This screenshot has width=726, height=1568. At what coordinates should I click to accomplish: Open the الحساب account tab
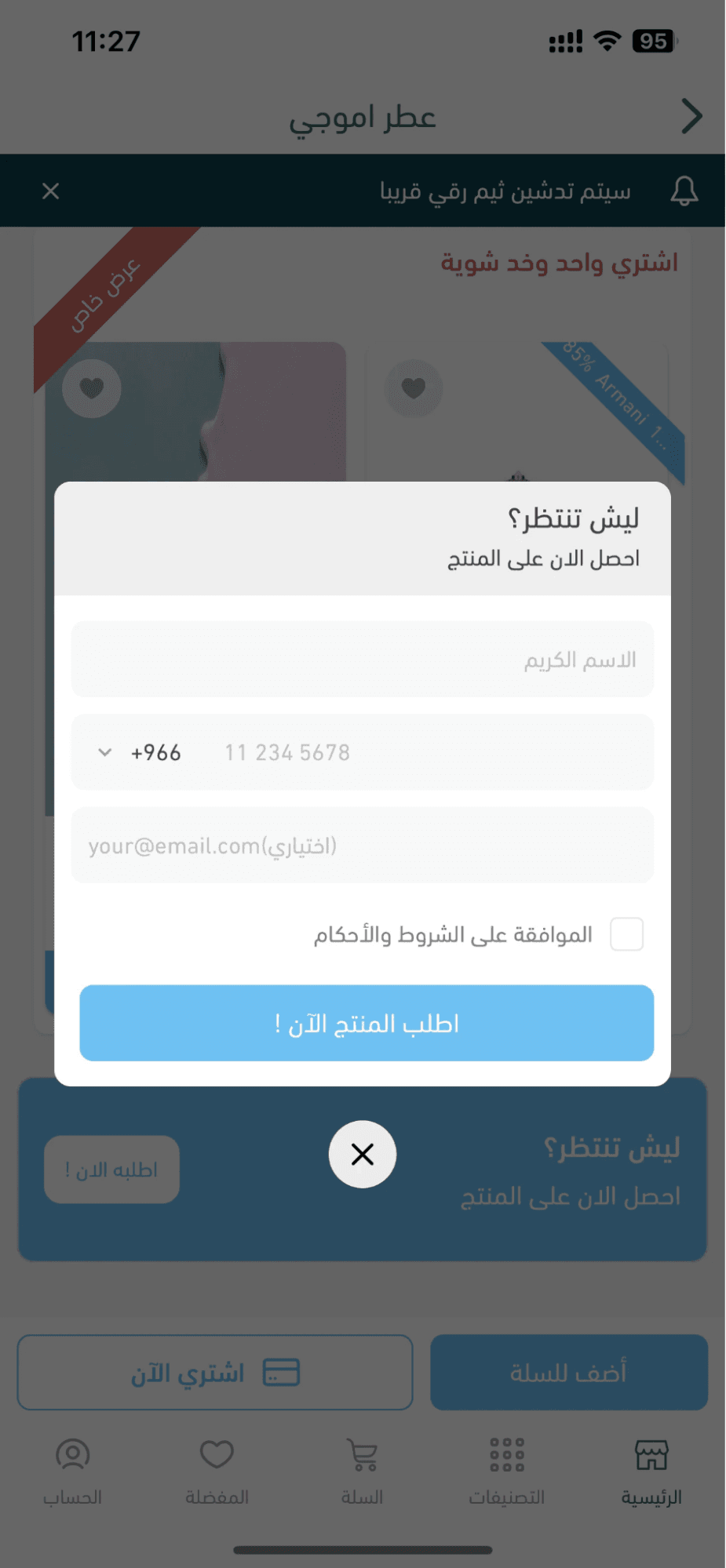click(x=73, y=1472)
